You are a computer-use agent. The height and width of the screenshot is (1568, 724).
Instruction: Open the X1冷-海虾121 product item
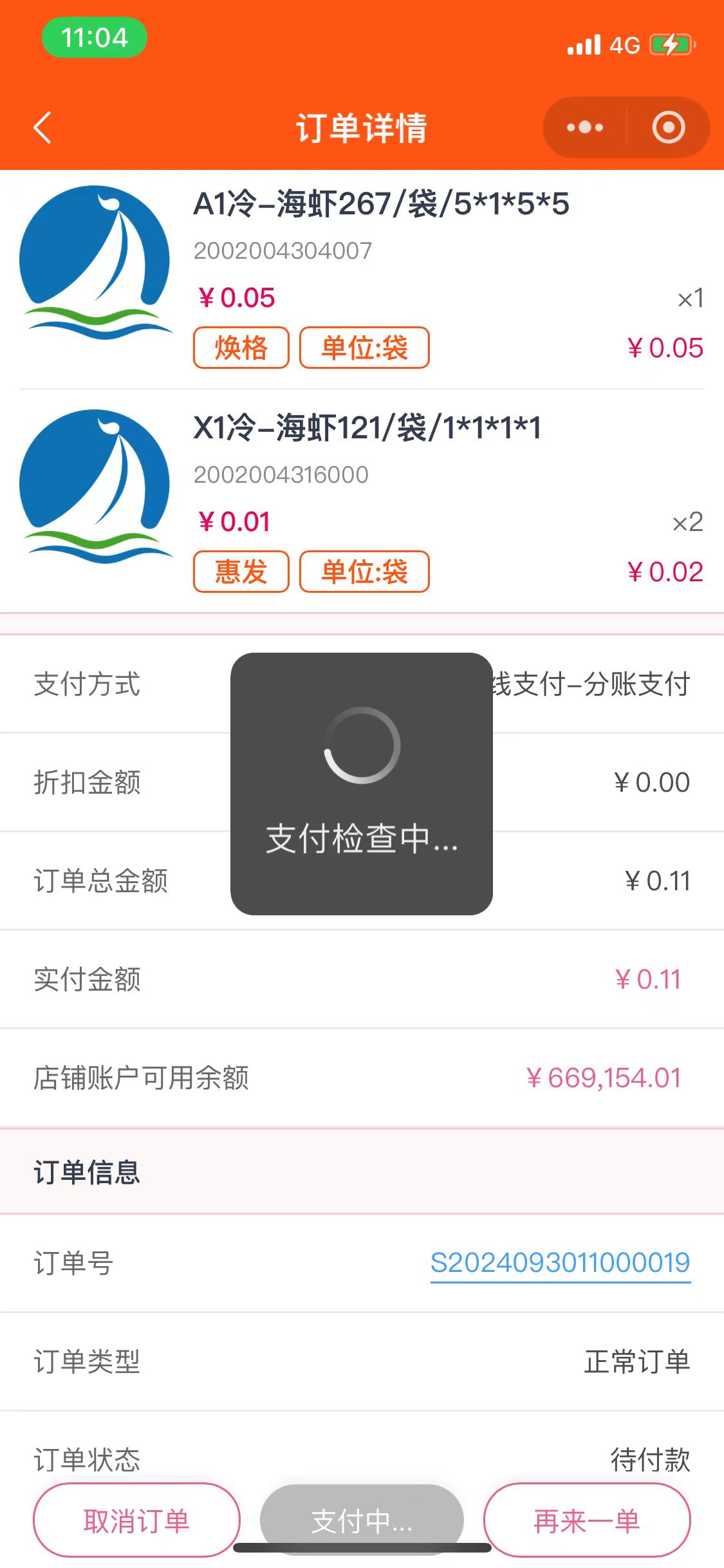[367, 428]
